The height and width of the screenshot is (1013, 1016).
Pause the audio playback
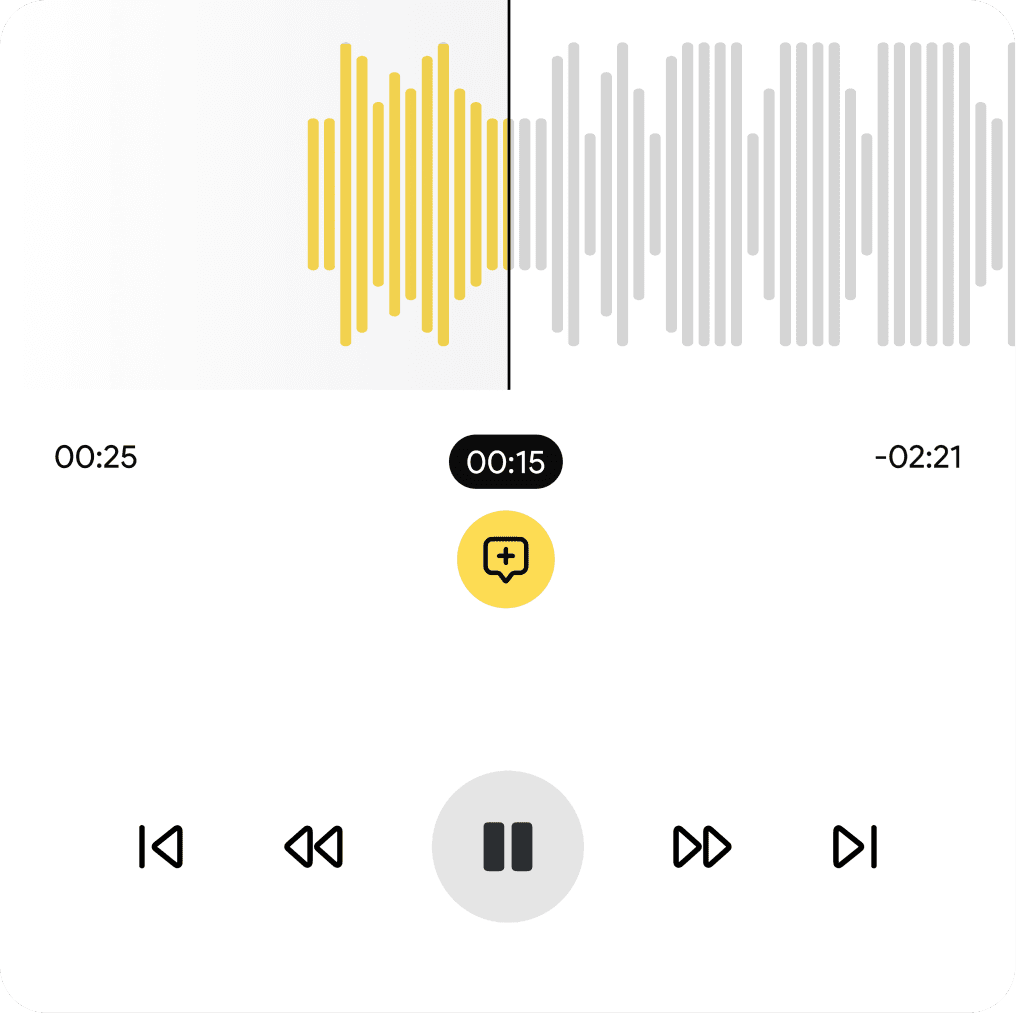(507, 846)
